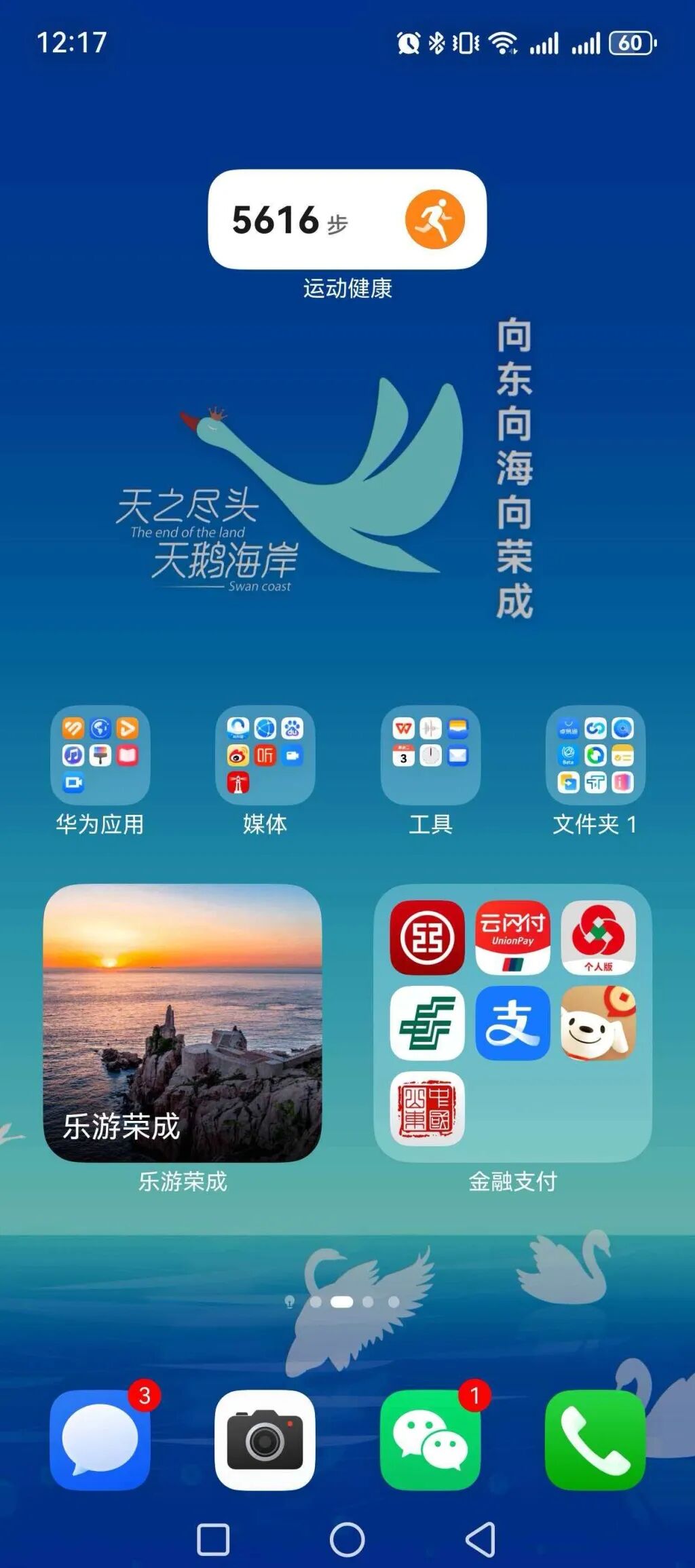The image size is (695, 1568).
Task: Launch the ICBC bank app
Action: [427, 937]
